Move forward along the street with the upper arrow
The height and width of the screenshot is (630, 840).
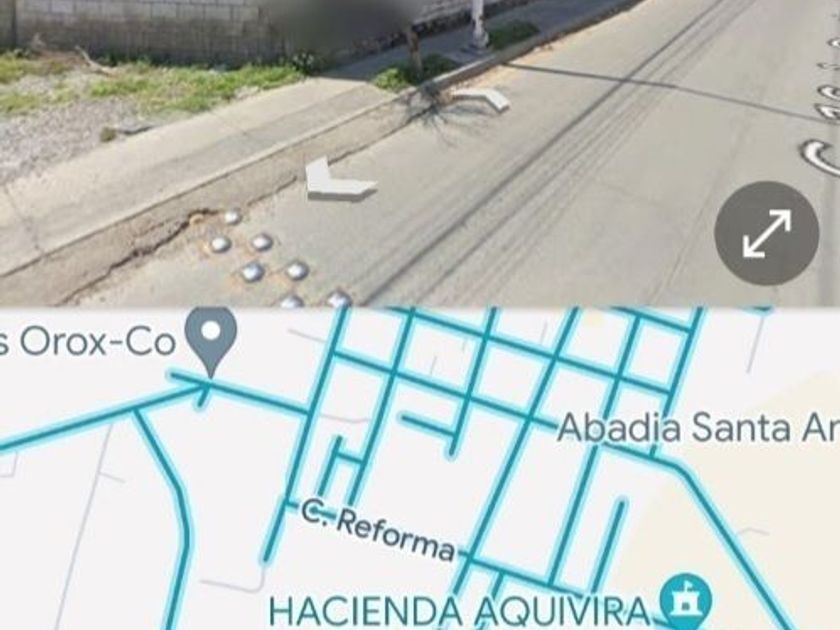point(483,99)
